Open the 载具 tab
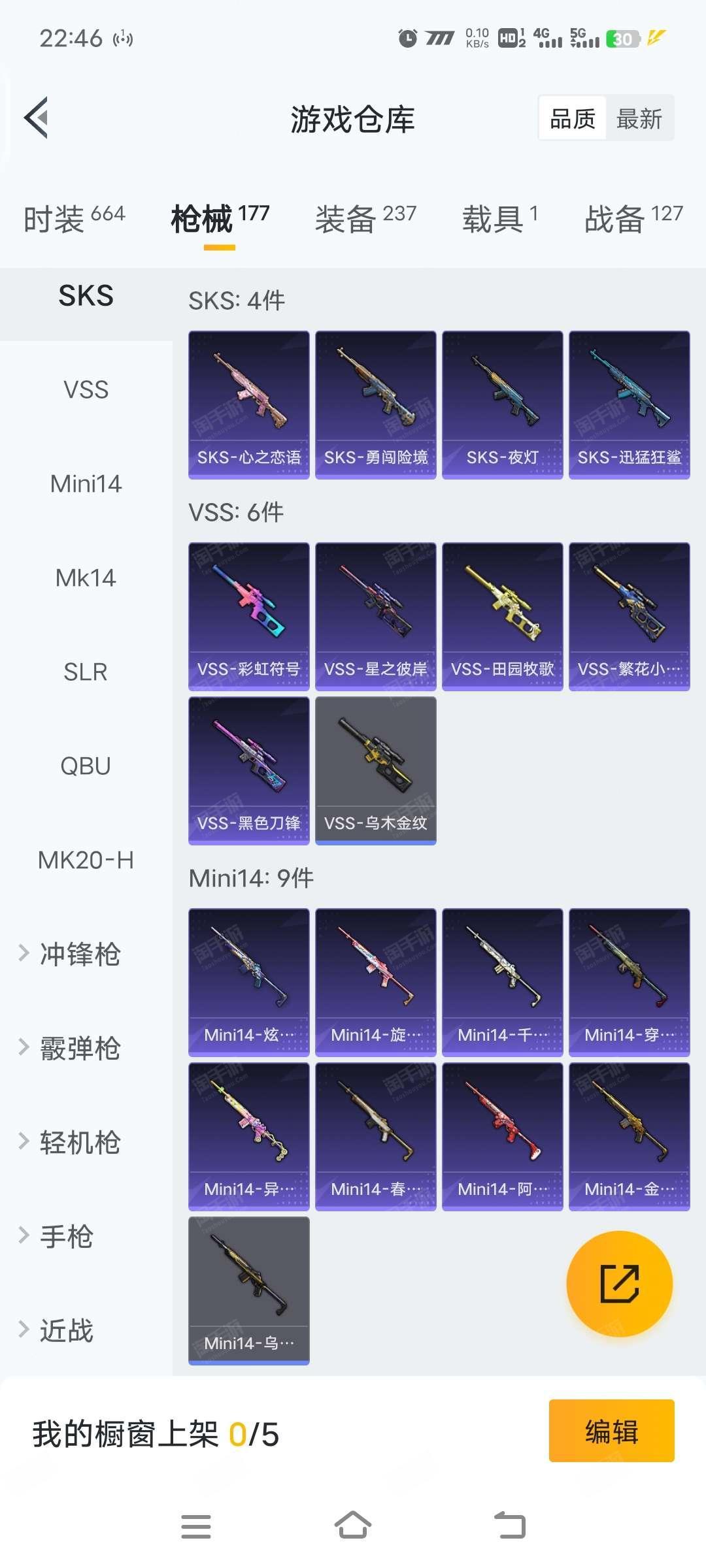This screenshot has width=706, height=1568. tap(499, 218)
